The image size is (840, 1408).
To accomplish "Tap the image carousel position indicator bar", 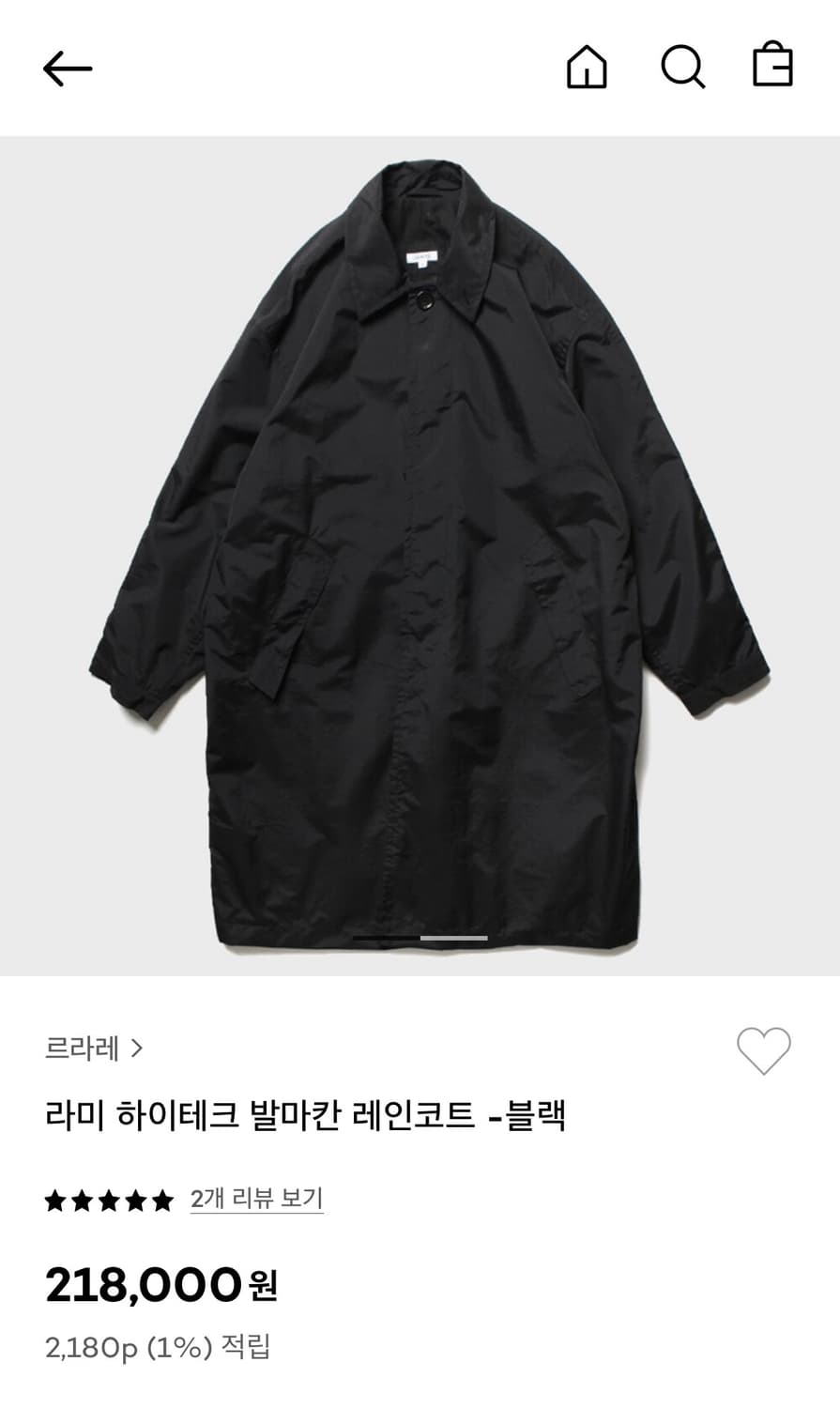I will 420,937.
